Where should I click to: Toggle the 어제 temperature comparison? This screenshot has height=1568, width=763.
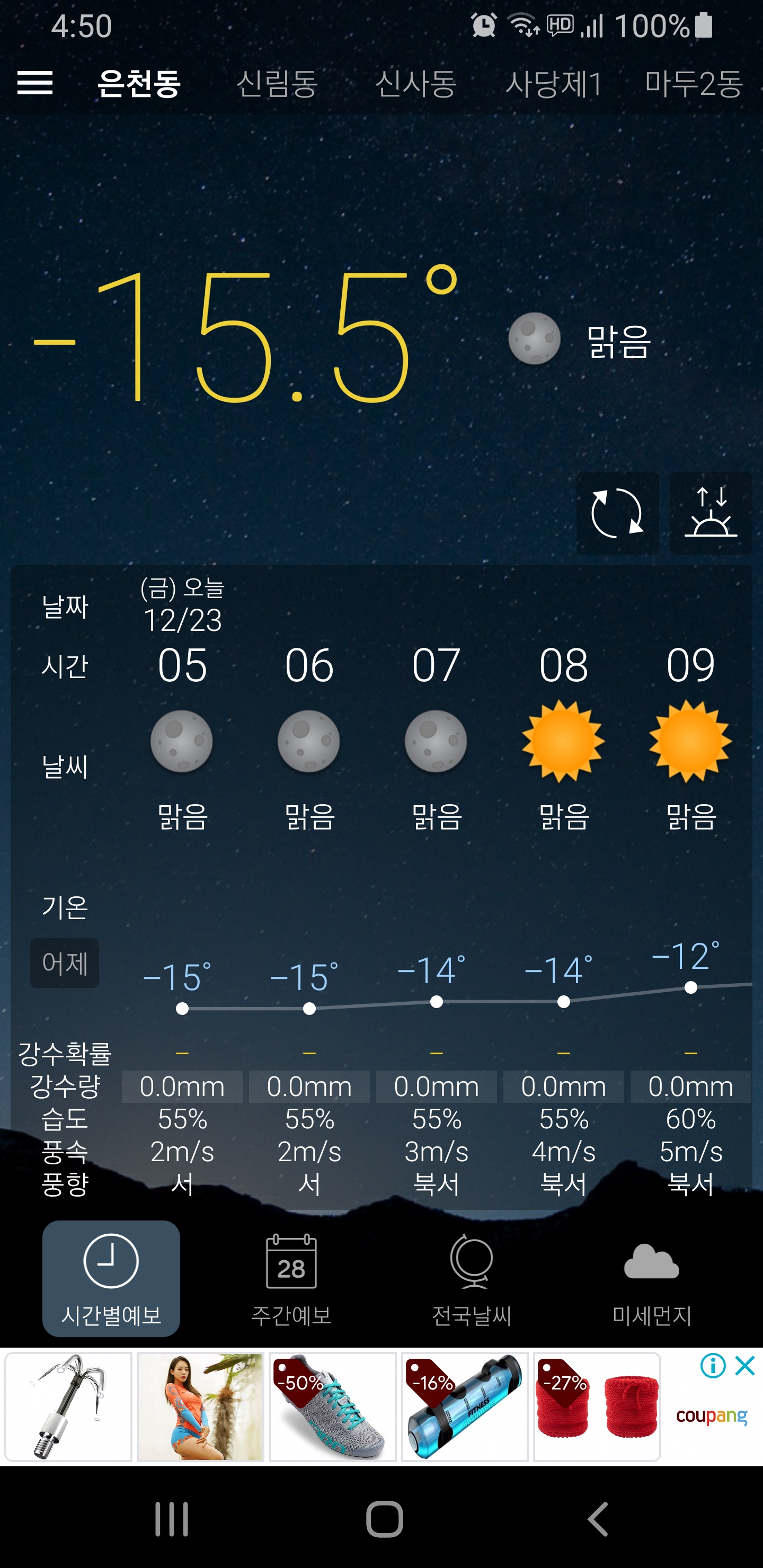pos(65,963)
